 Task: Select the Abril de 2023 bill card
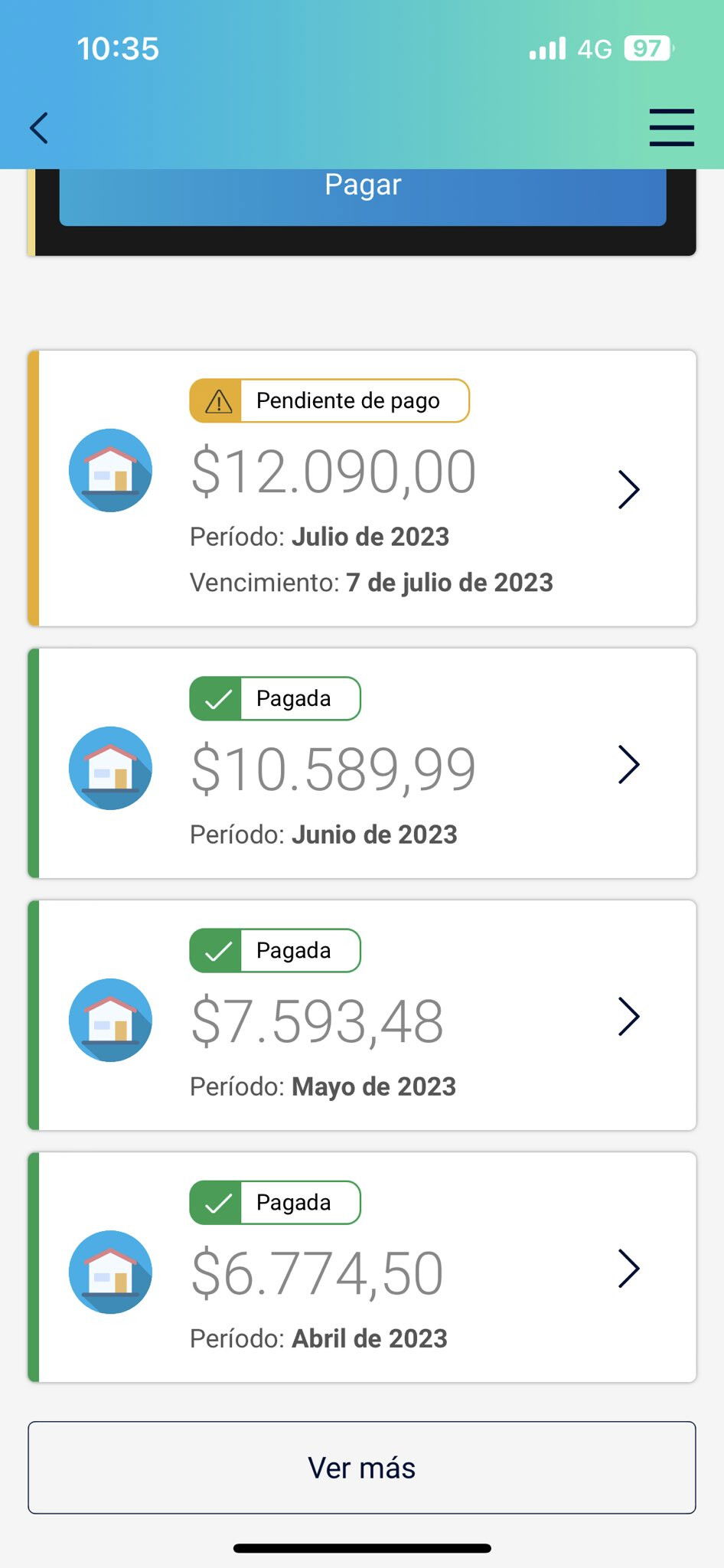(x=362, y=1267)
